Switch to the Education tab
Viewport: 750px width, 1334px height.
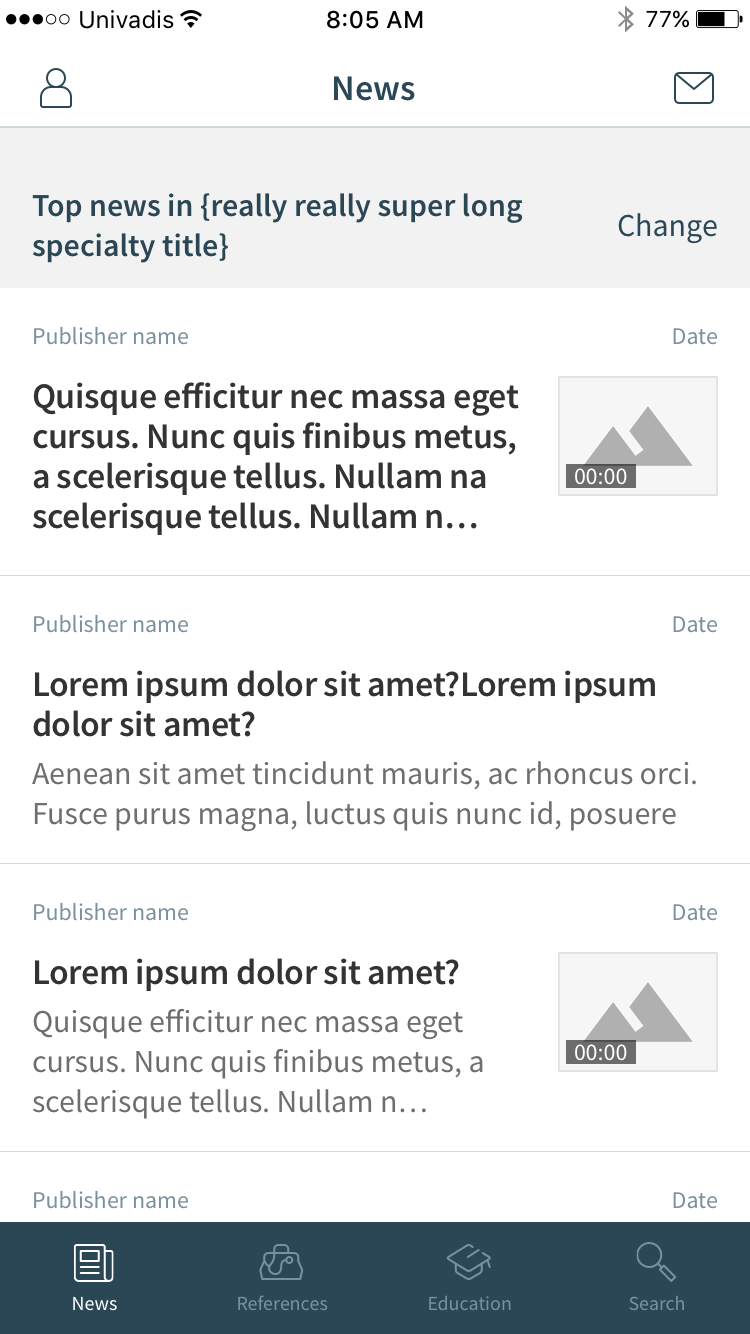point(469,1278)
